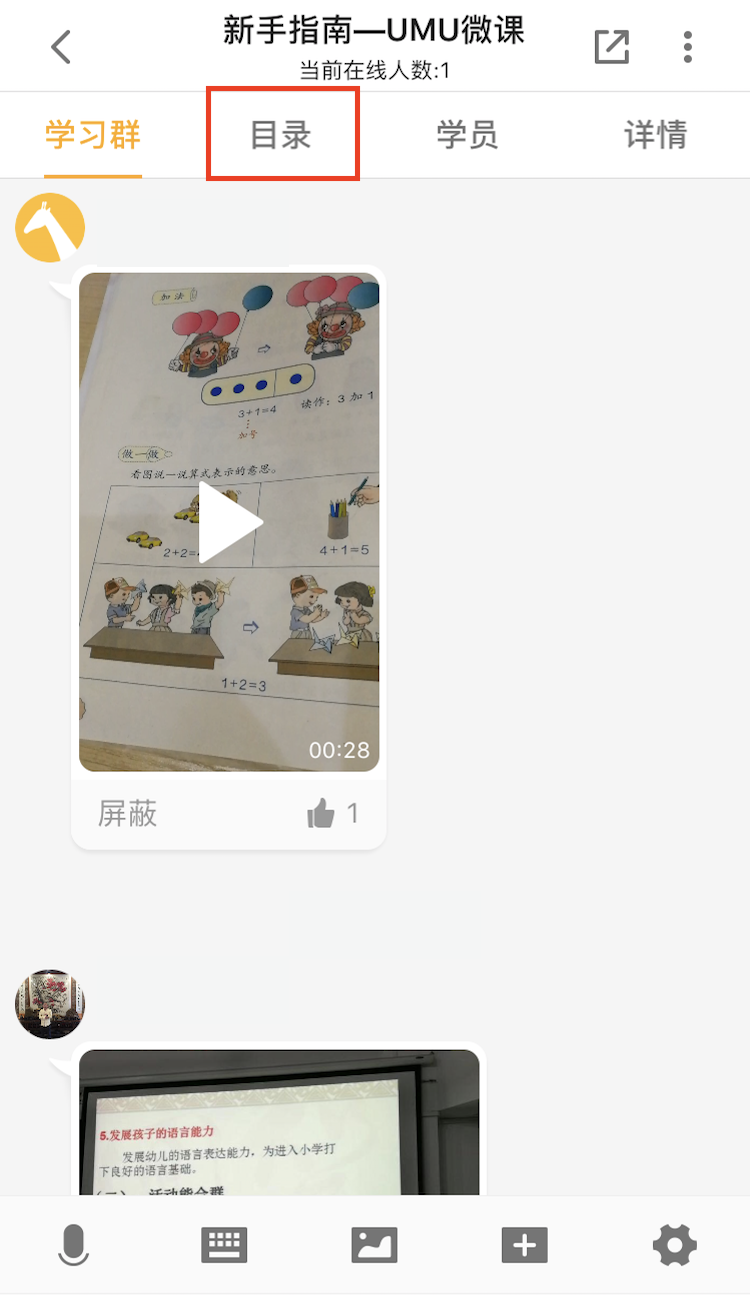
Task: Start voice input with the microphone
Action: click(x=74, y=1246)
